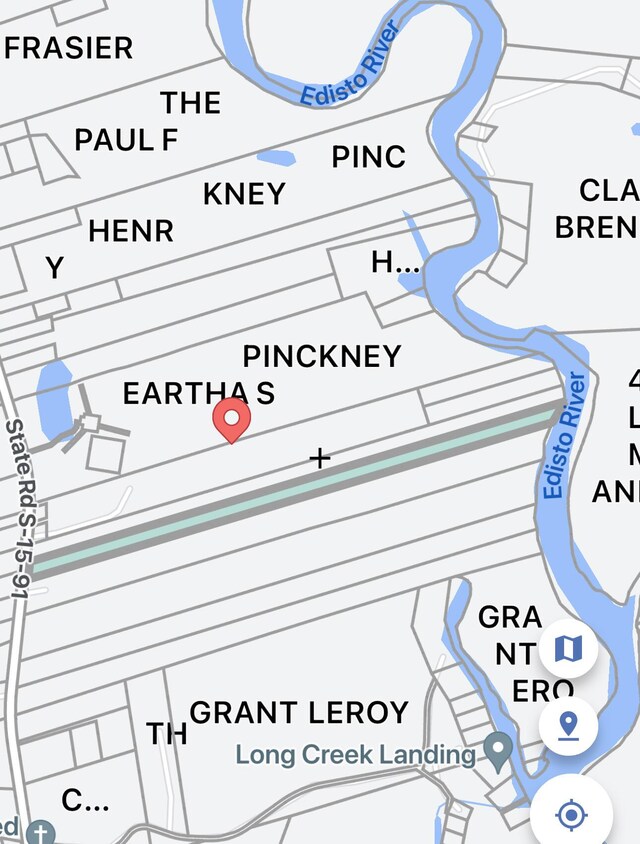Open the map layers button

[x=568, y=650]
